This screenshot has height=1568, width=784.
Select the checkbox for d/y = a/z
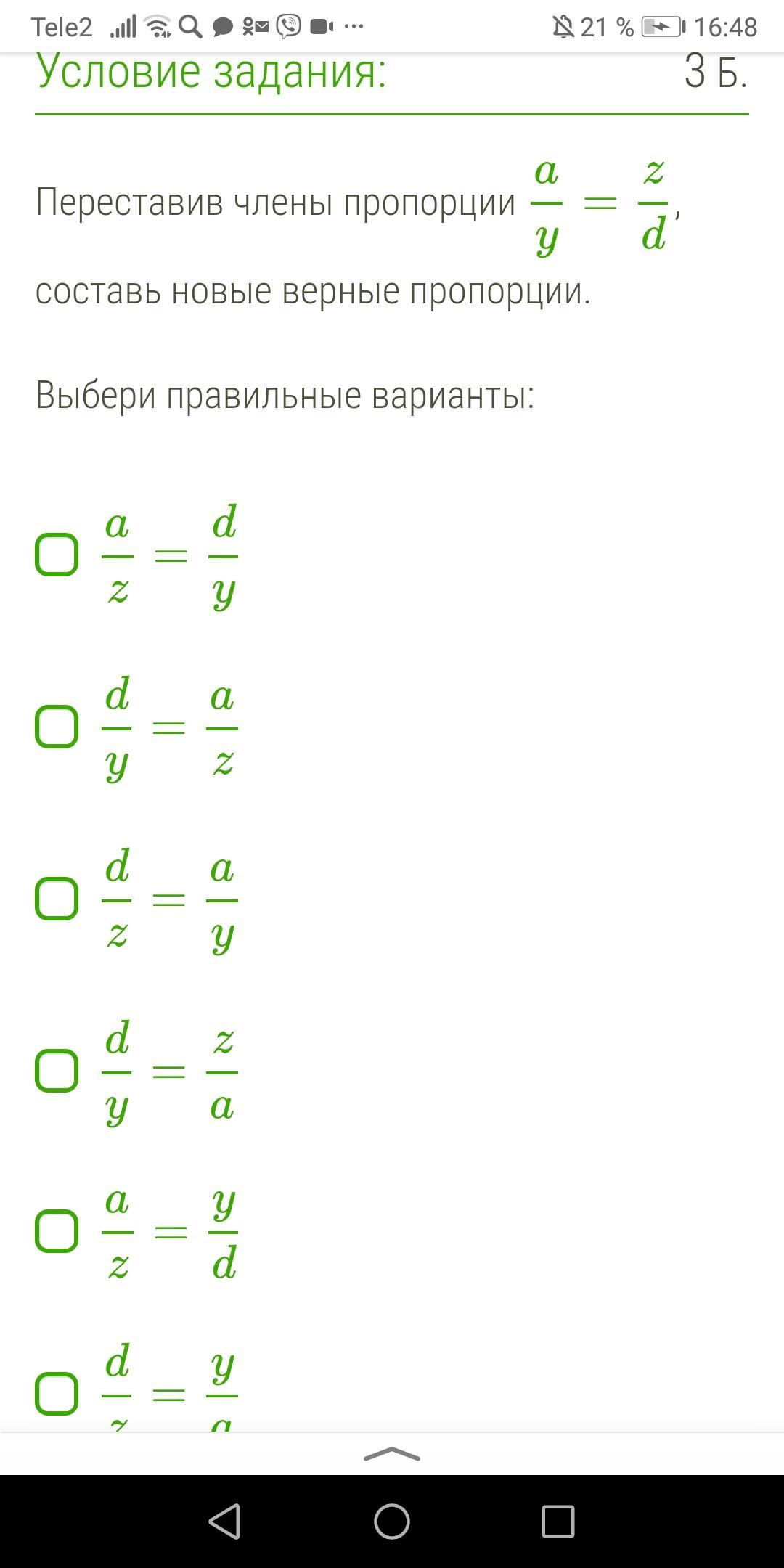(x=57, y=727)
